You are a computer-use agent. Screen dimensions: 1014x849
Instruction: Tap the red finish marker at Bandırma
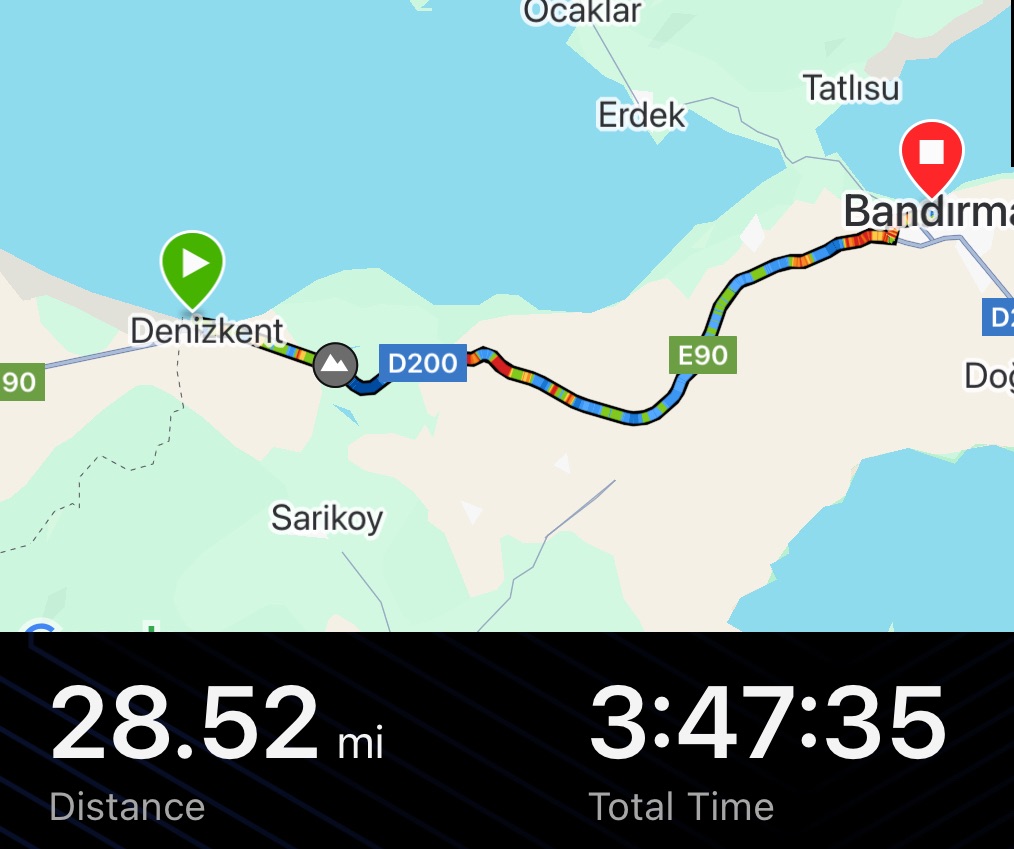(x=931, y=154)
